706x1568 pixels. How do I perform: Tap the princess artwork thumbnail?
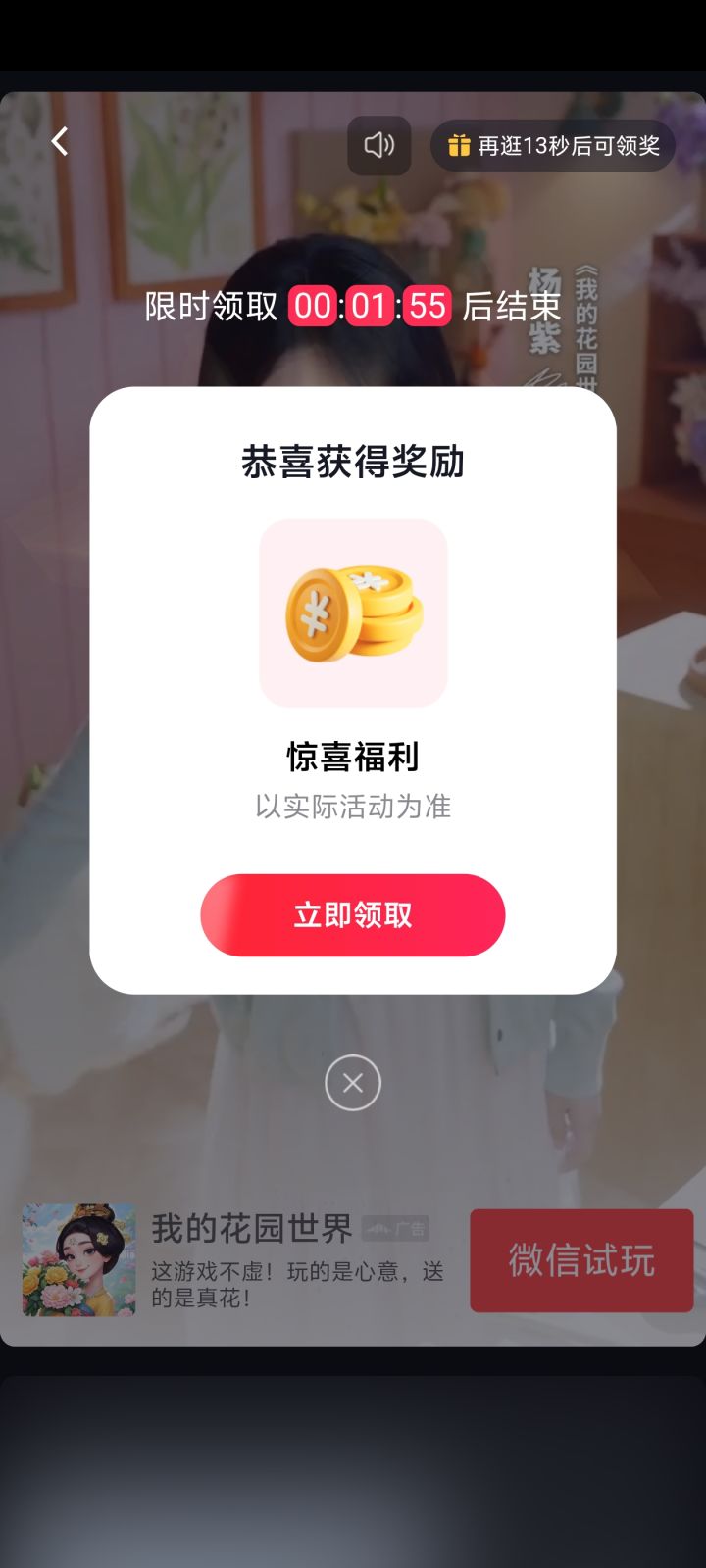78,1260
